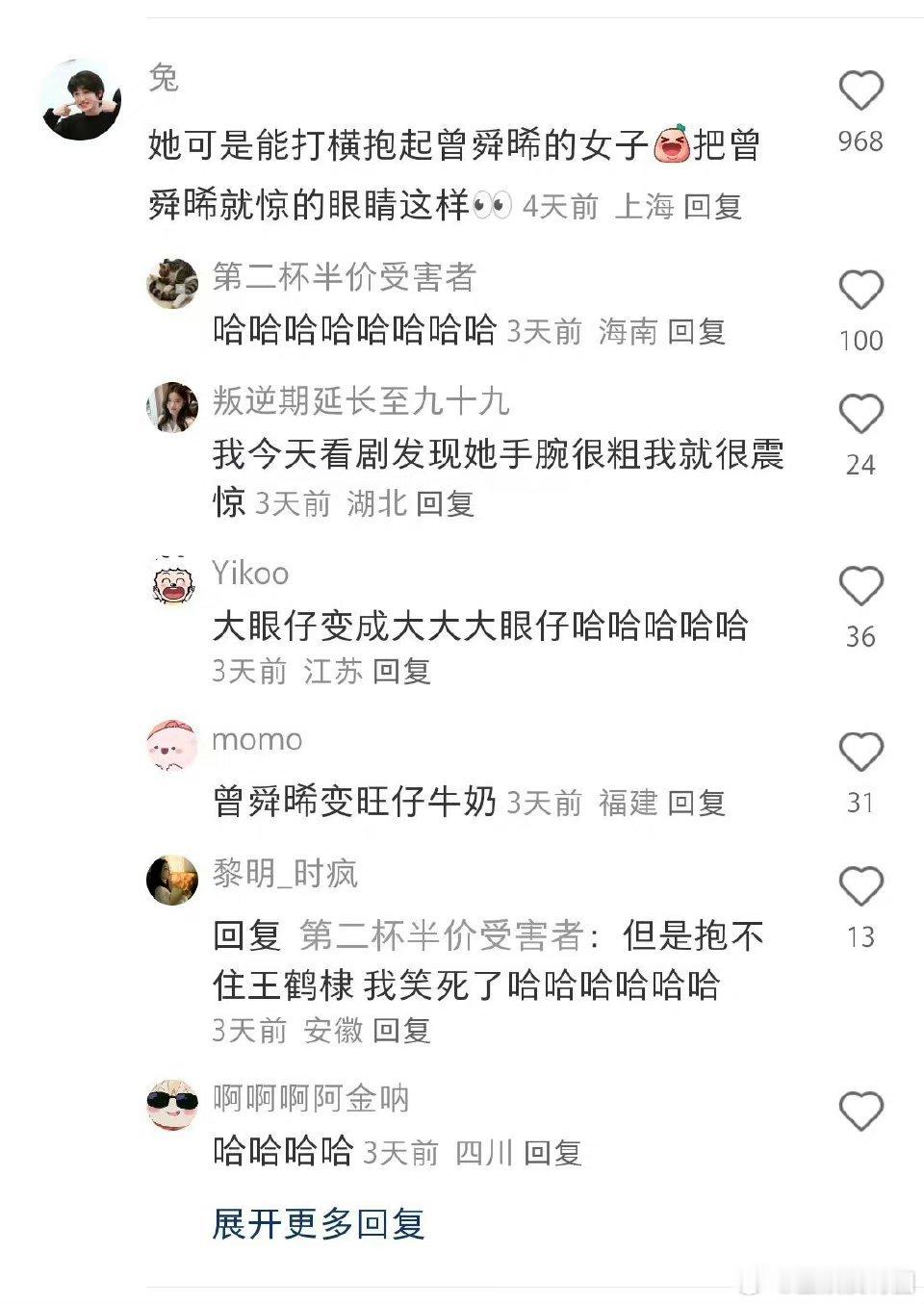Like Yikoo's comment about 大眼仔
Image resolution: width=924 pixels, height=1304 pixels.
tap(861, 583)
